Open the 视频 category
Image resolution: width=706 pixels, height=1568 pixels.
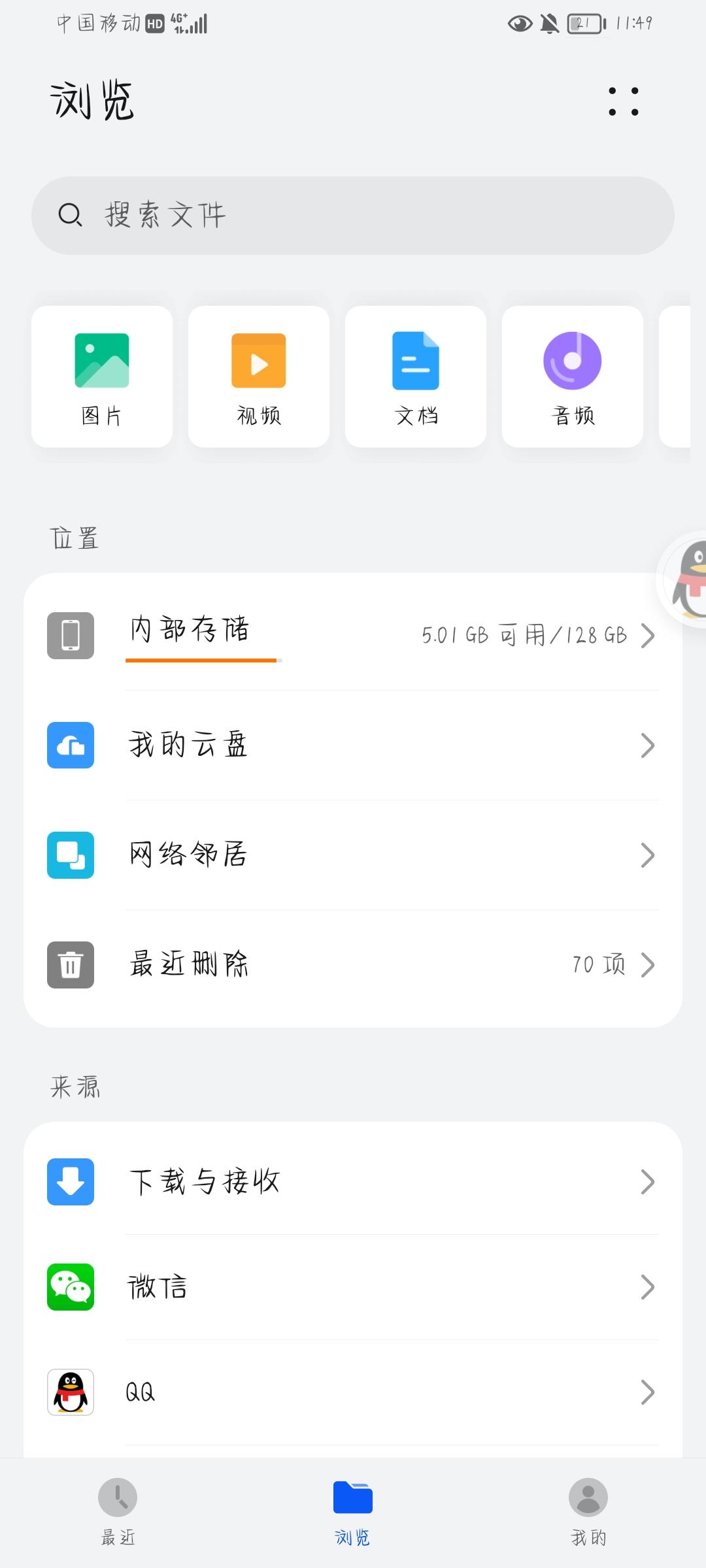click(x=259, y=376)
